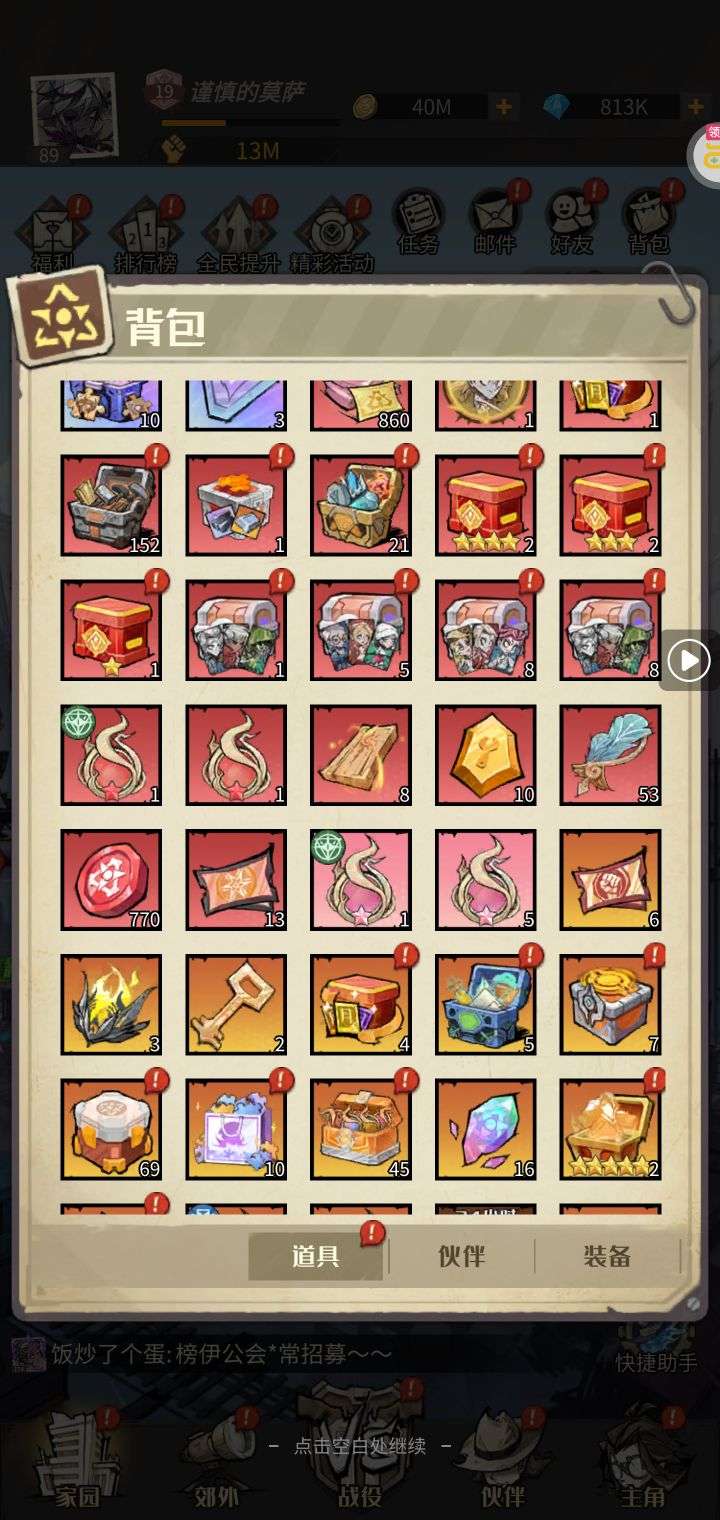The image size is (720, 1520).
Task: Choose the orange ticket item with count 13
Action: pos(236,880)
